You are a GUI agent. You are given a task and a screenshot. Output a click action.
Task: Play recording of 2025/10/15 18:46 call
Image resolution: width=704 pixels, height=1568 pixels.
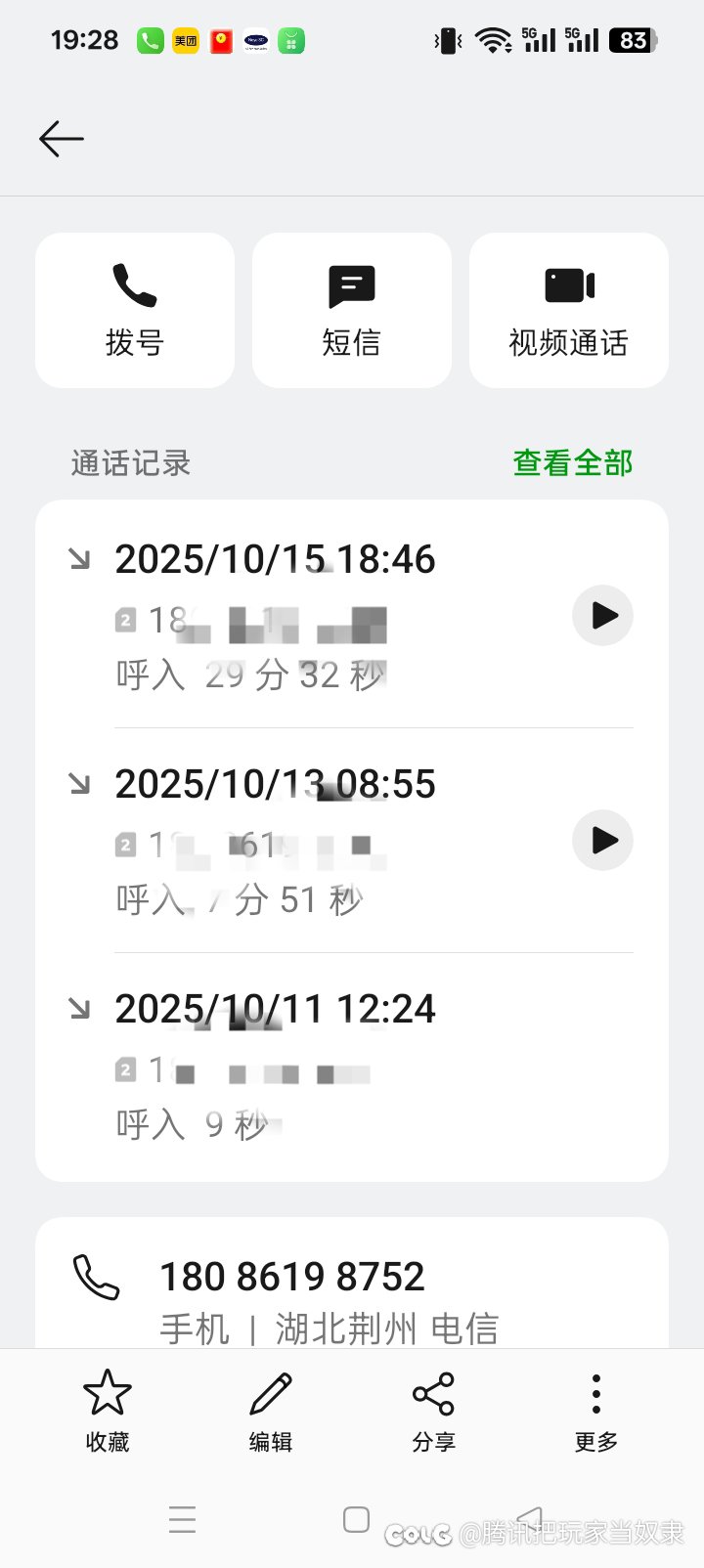[602, 616]
